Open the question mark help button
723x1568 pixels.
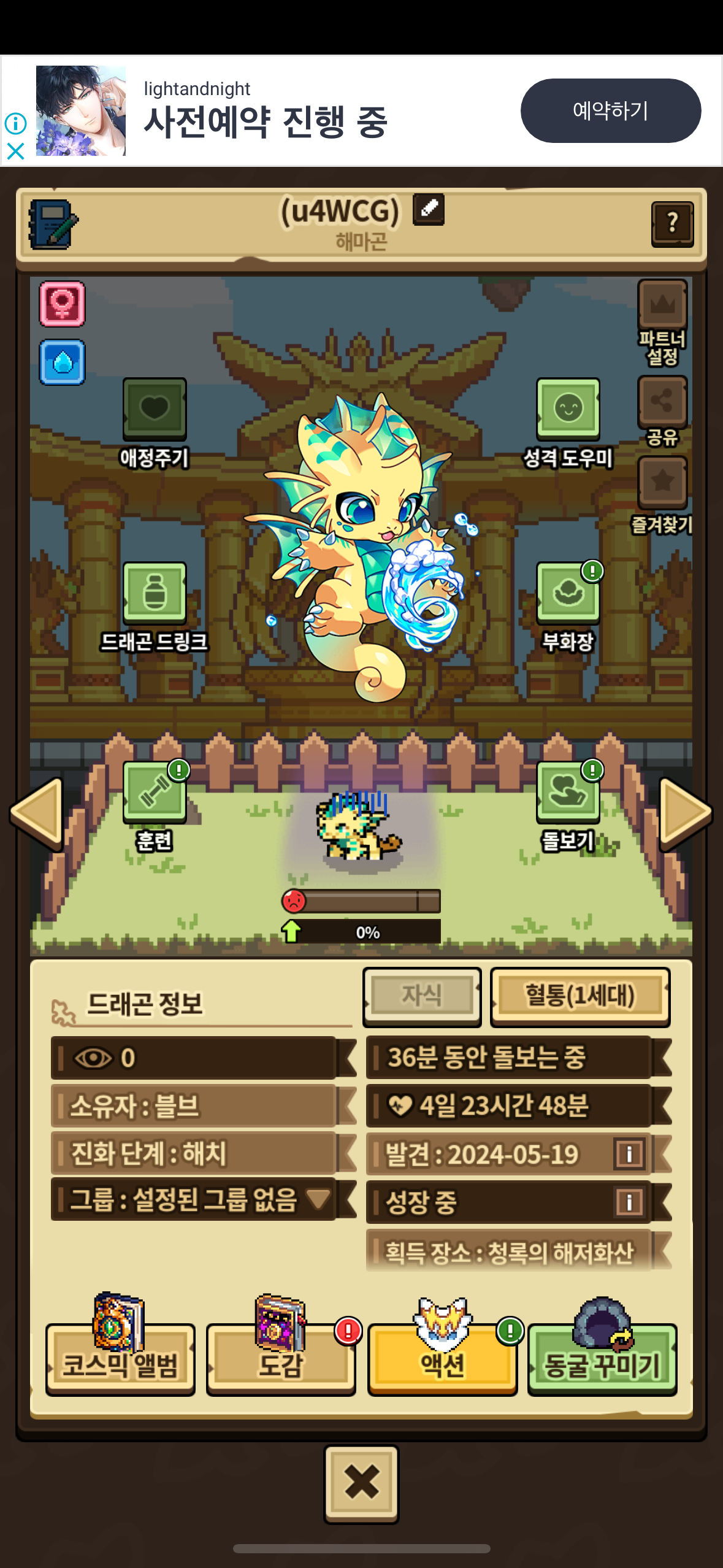pyautogui.click(x=672, y=224)
